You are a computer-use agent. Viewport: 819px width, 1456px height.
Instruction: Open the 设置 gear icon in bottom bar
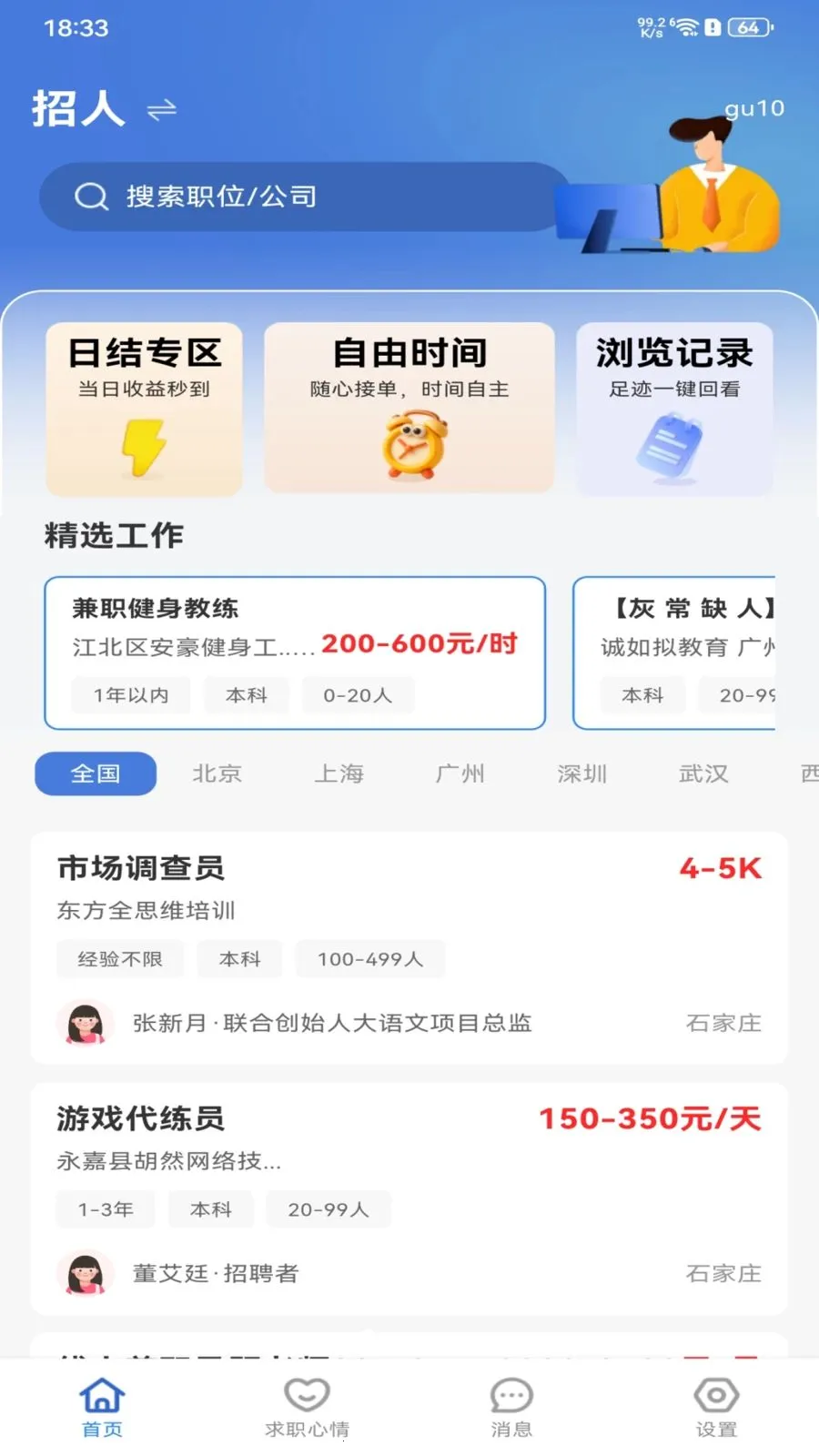coord(716,1394)
